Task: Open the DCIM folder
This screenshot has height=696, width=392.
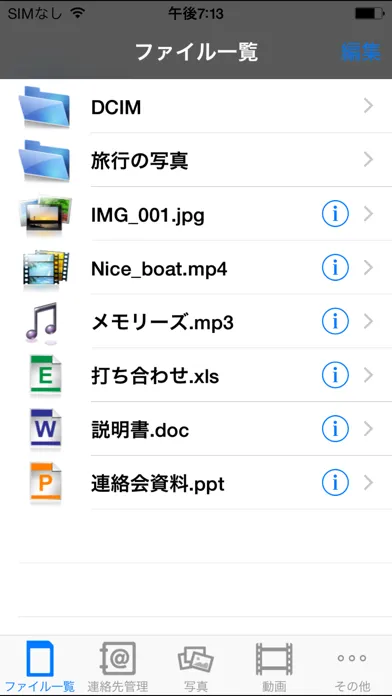Action: pos(196,107)
